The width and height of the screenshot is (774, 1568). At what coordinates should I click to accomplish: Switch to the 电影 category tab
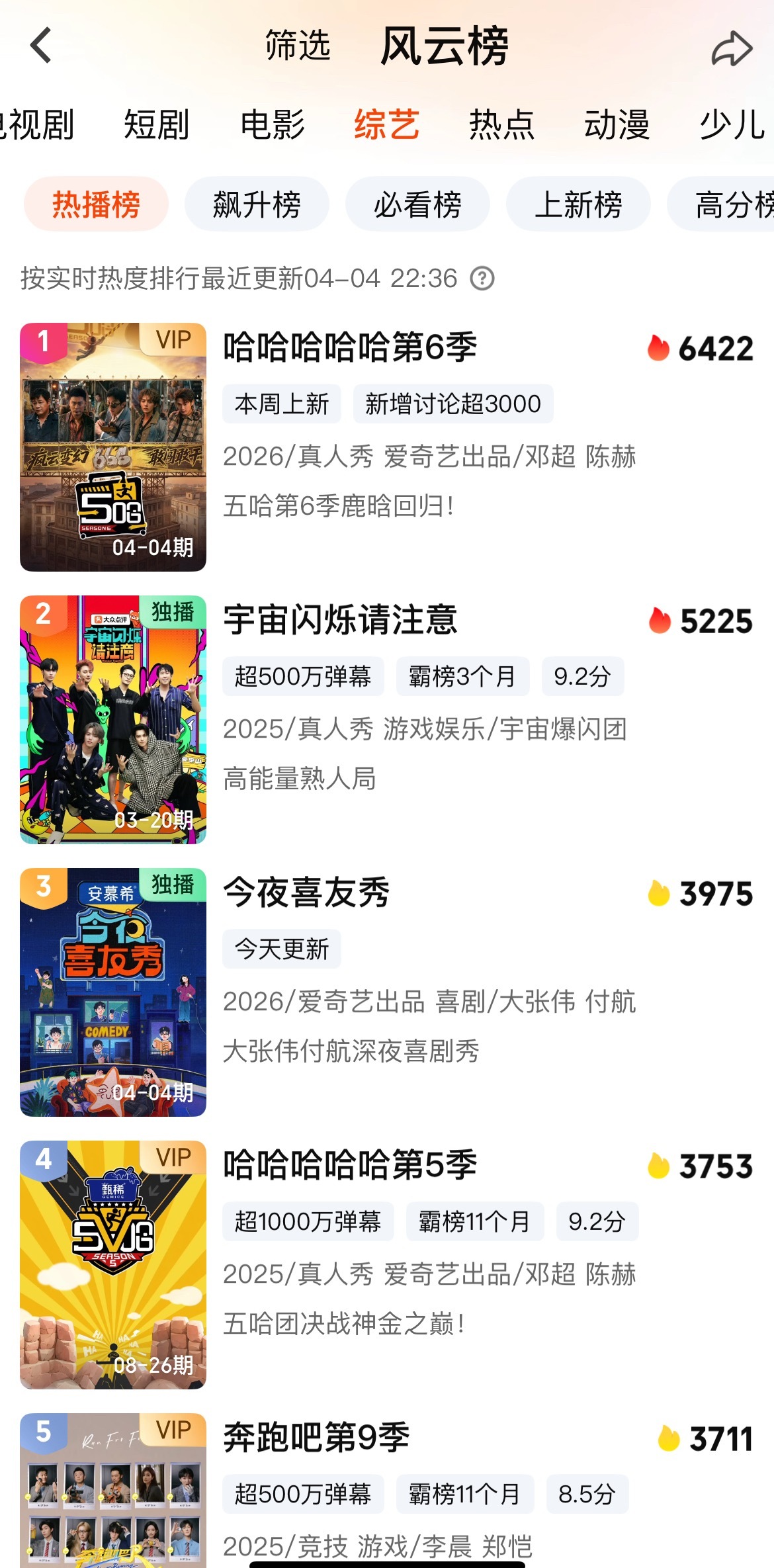[273, 124]
